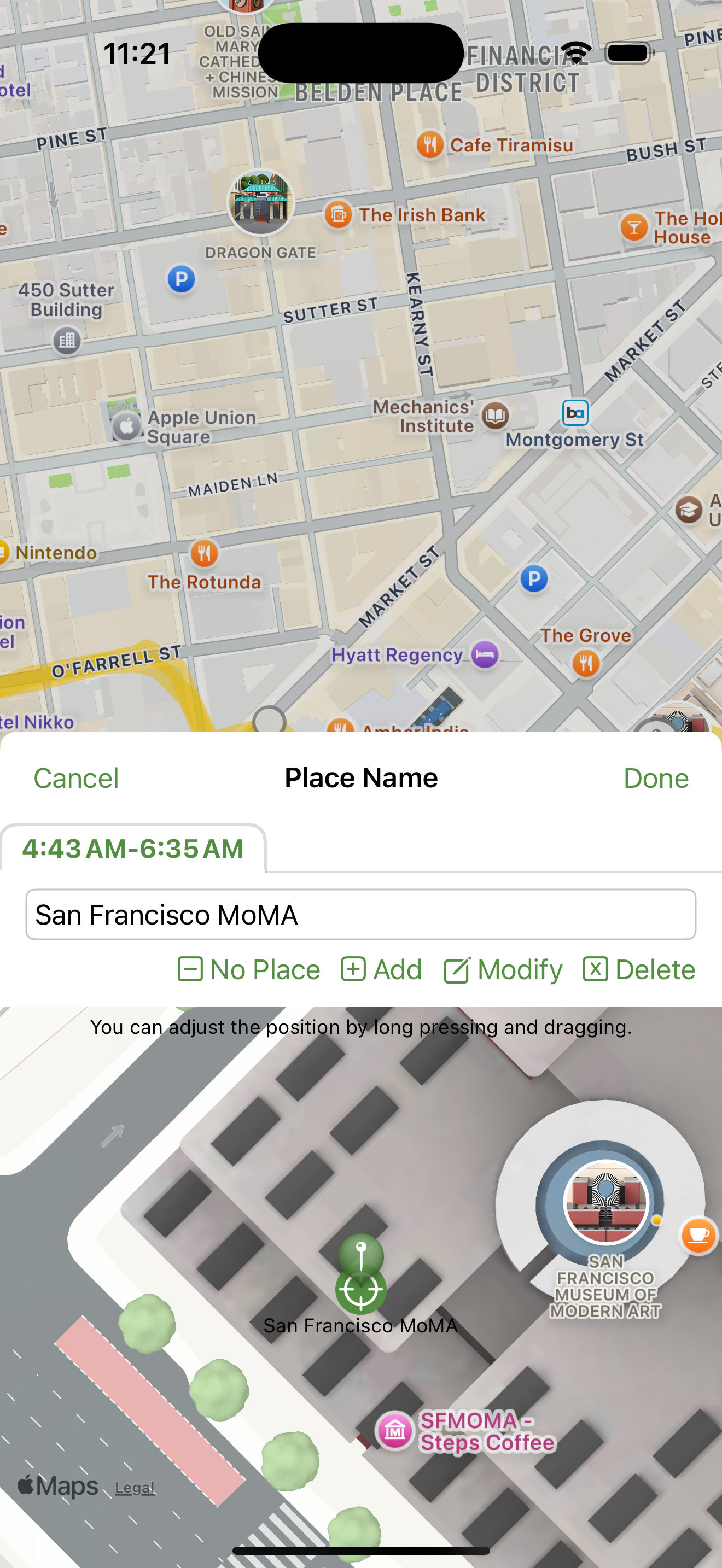Viewport: 722px width, 1568px height.
Task: Select the SFMOMA - Steps Coffee marker
Action: coord(395,1430)
